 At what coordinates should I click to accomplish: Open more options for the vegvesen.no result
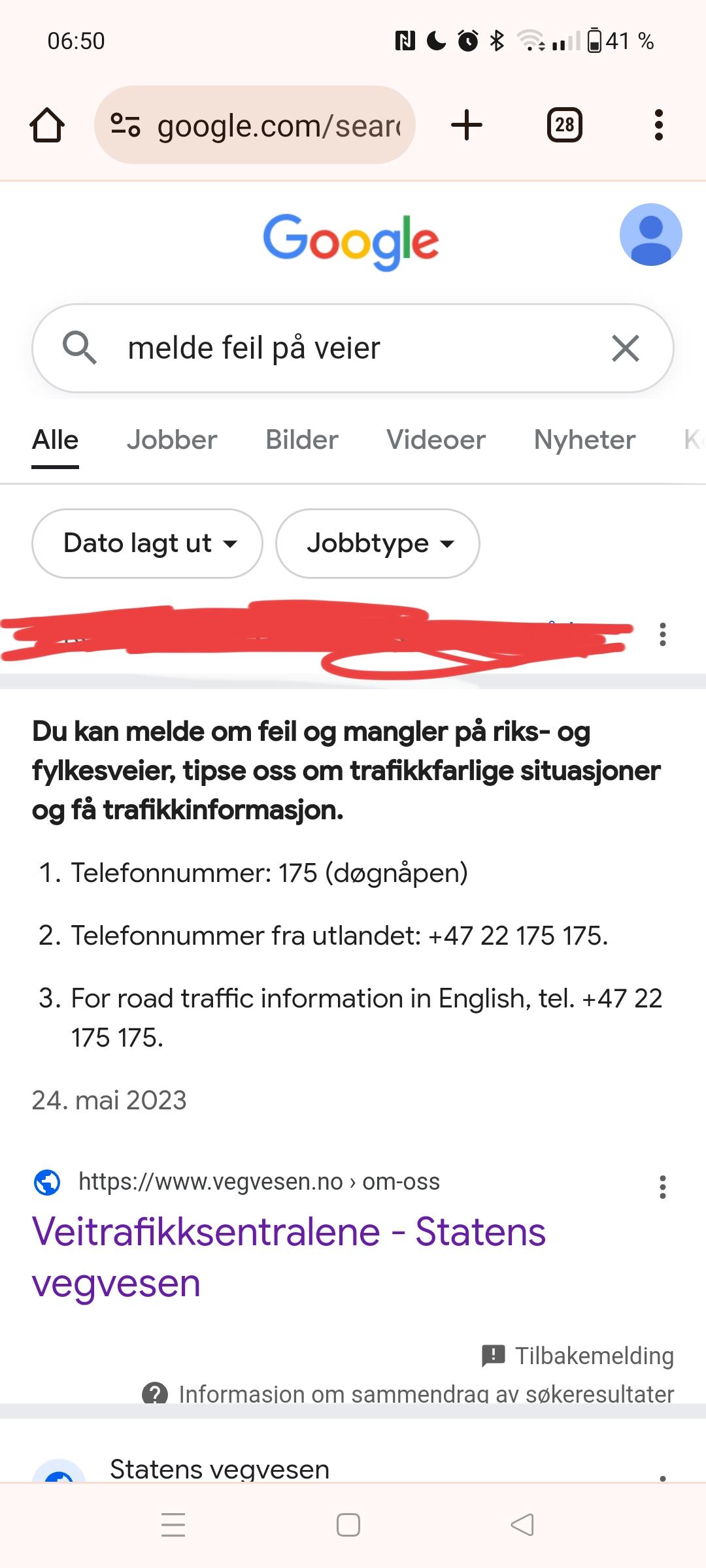pos(663,1187)
